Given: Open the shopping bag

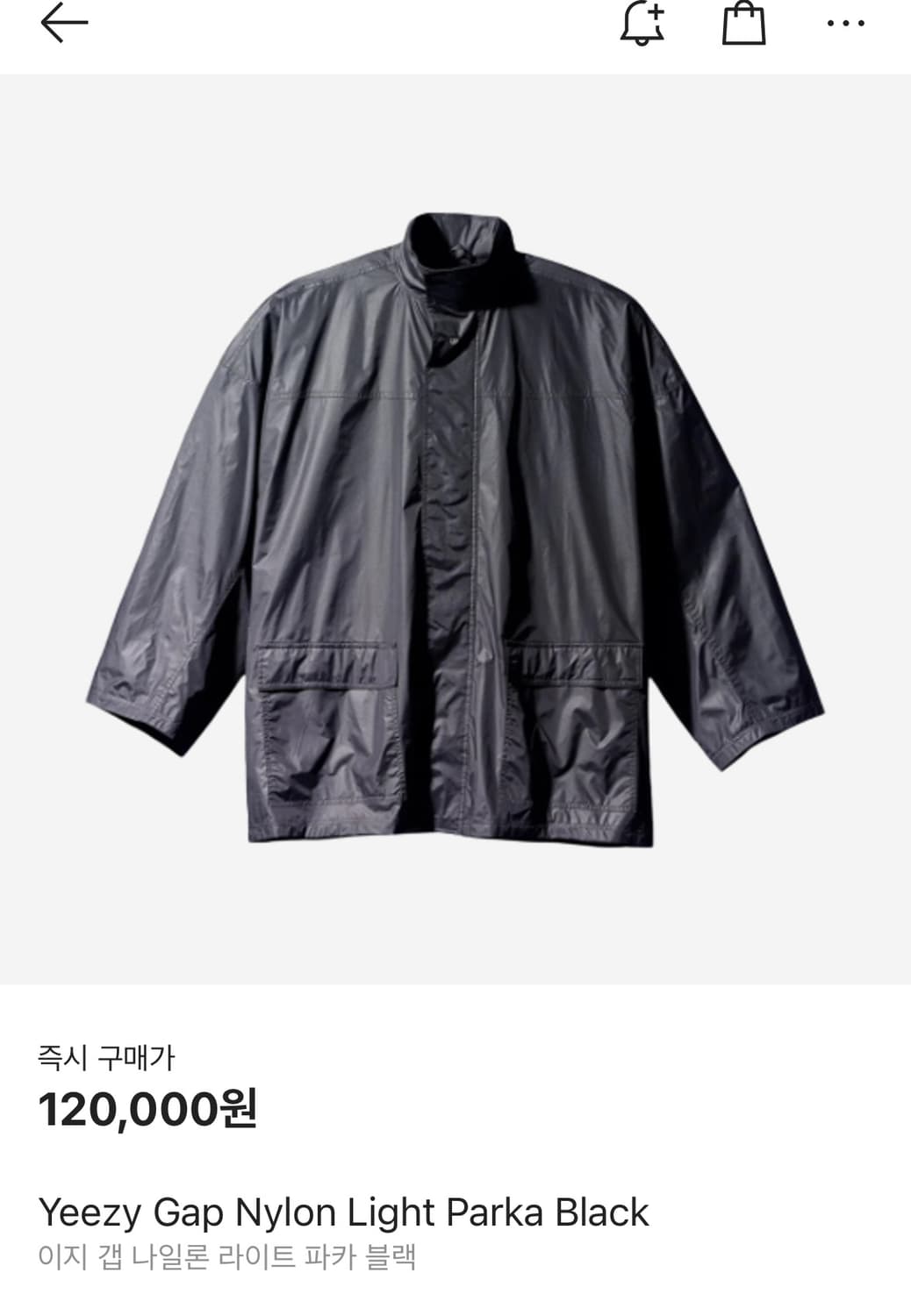Looking at the screenshot, I should click(743, 24).
